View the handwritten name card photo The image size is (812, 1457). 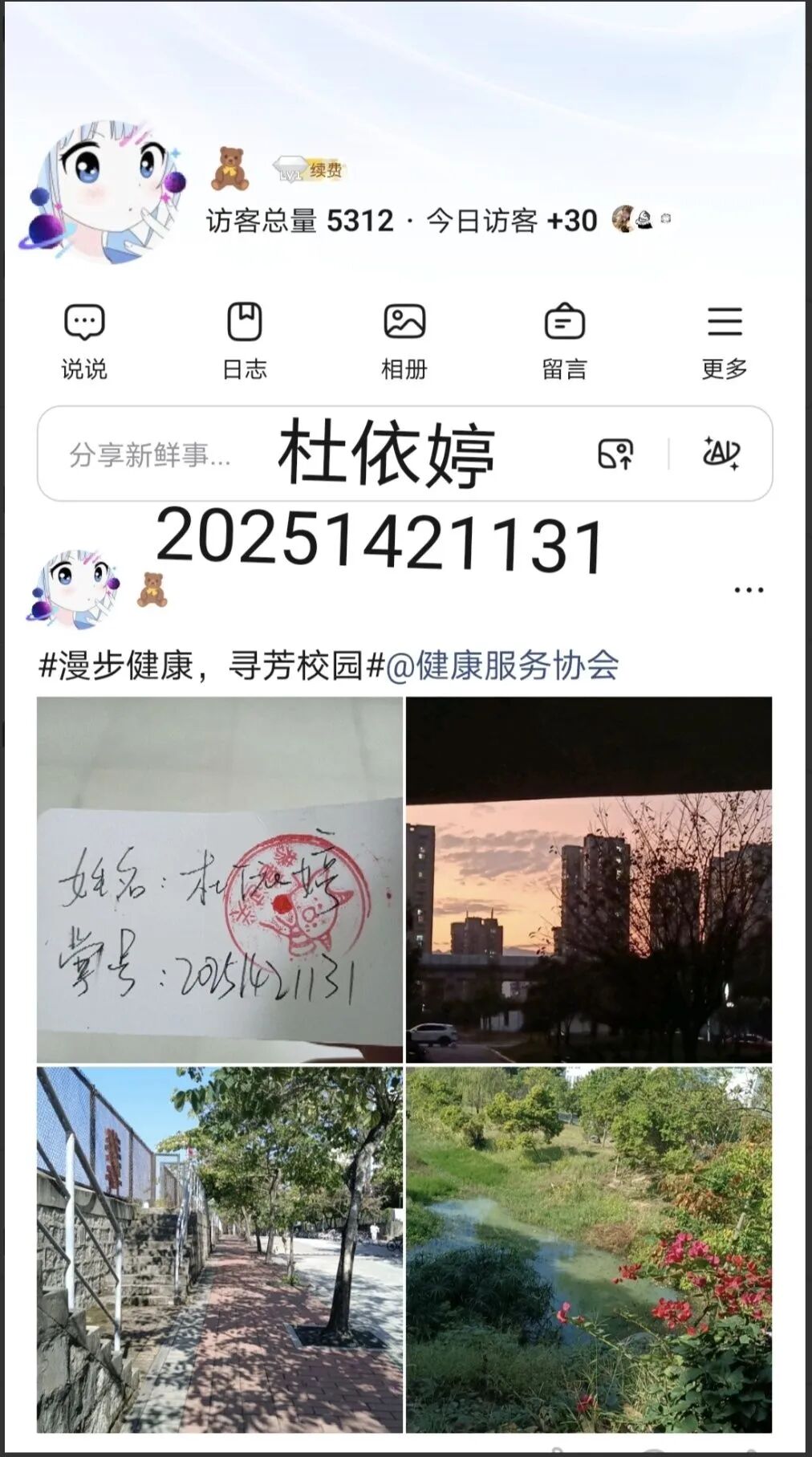click(x=220, y=880)
